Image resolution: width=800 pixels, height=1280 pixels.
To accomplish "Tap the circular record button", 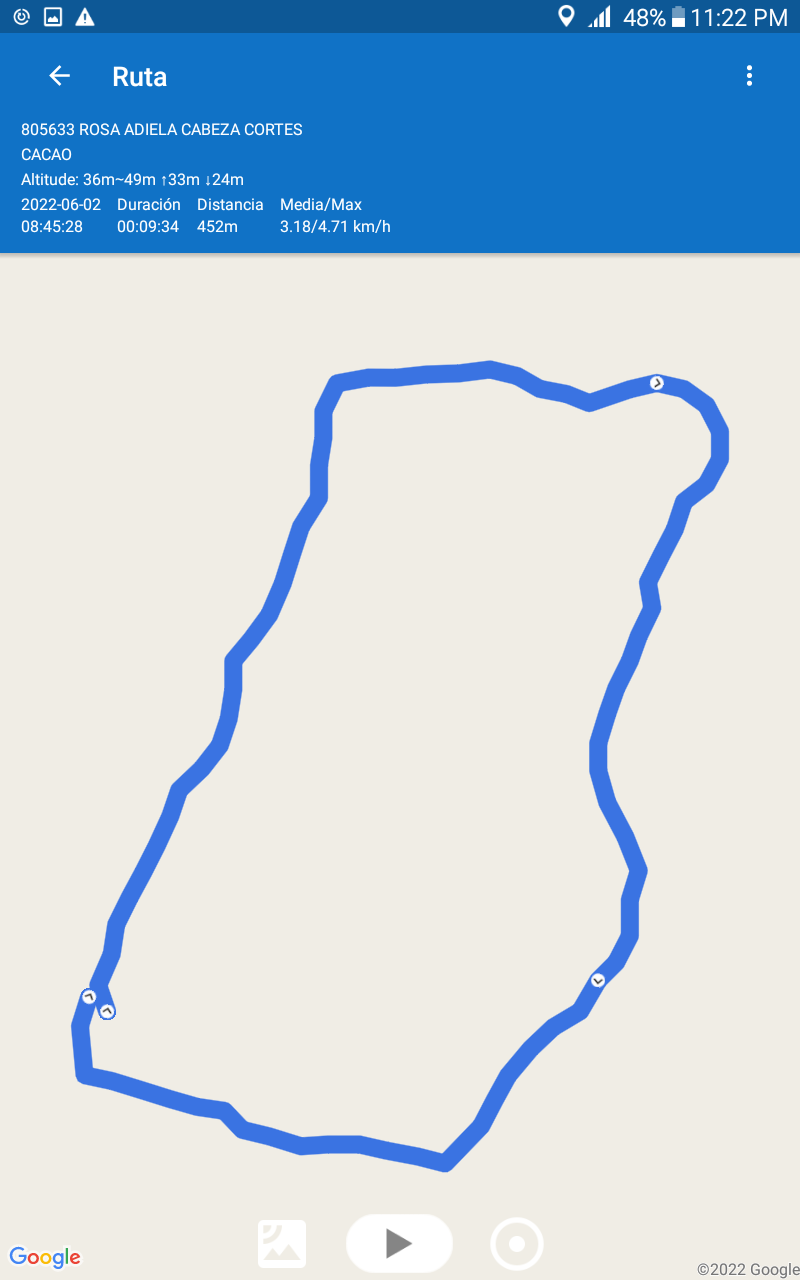I will pos(517,1244).
